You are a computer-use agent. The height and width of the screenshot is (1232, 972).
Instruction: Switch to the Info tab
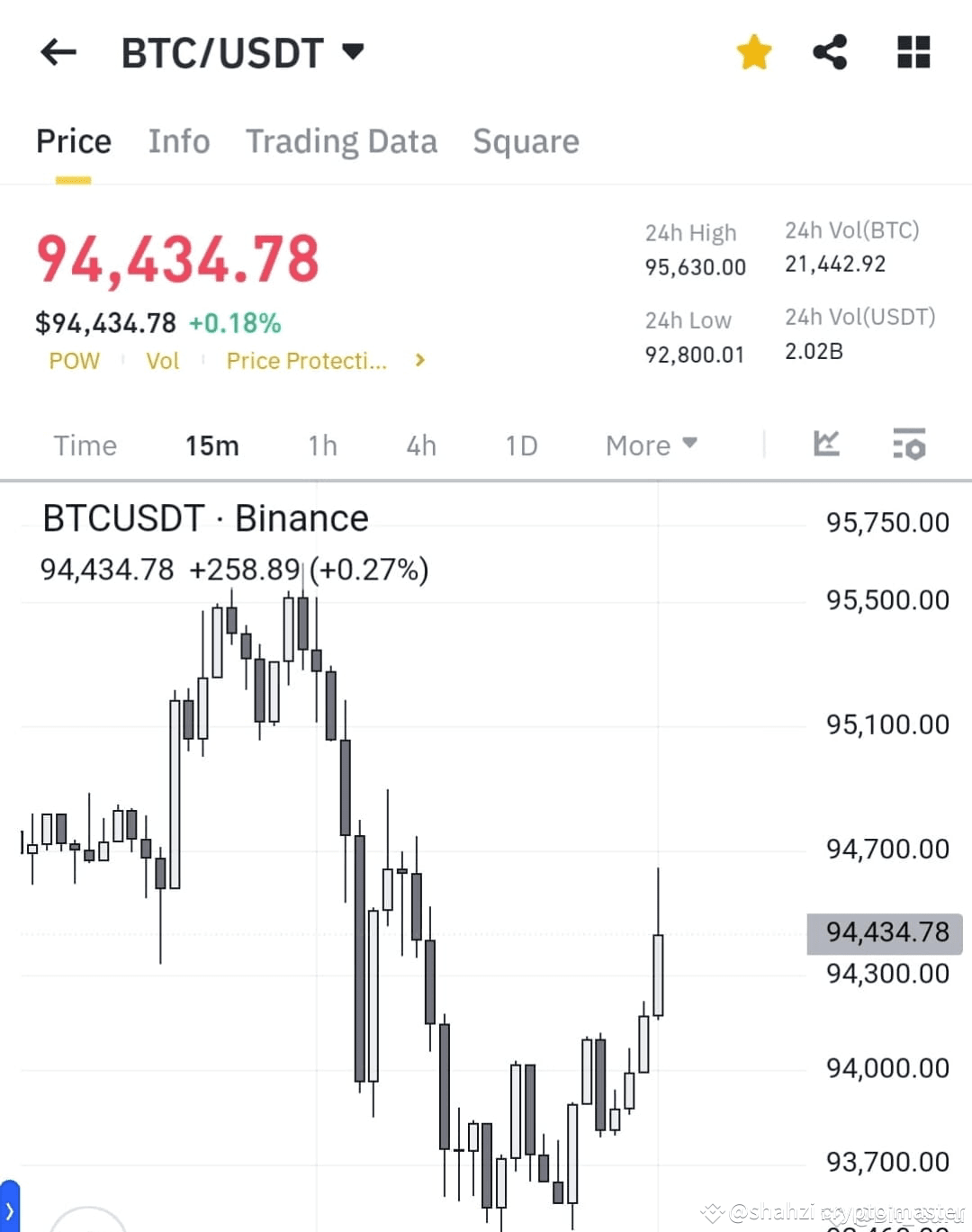tap(178, 141)
